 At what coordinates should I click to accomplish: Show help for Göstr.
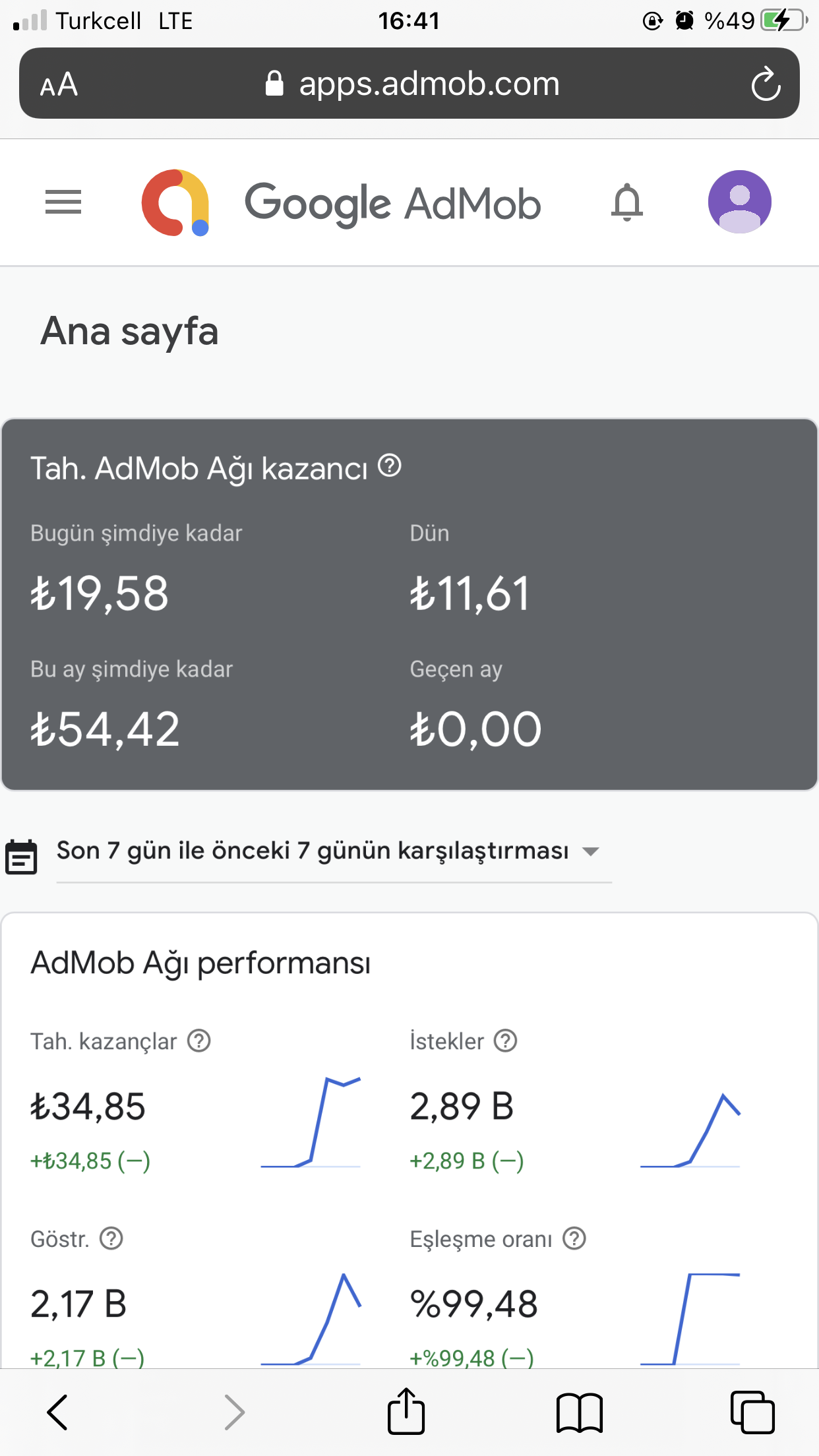[111, 1238]
